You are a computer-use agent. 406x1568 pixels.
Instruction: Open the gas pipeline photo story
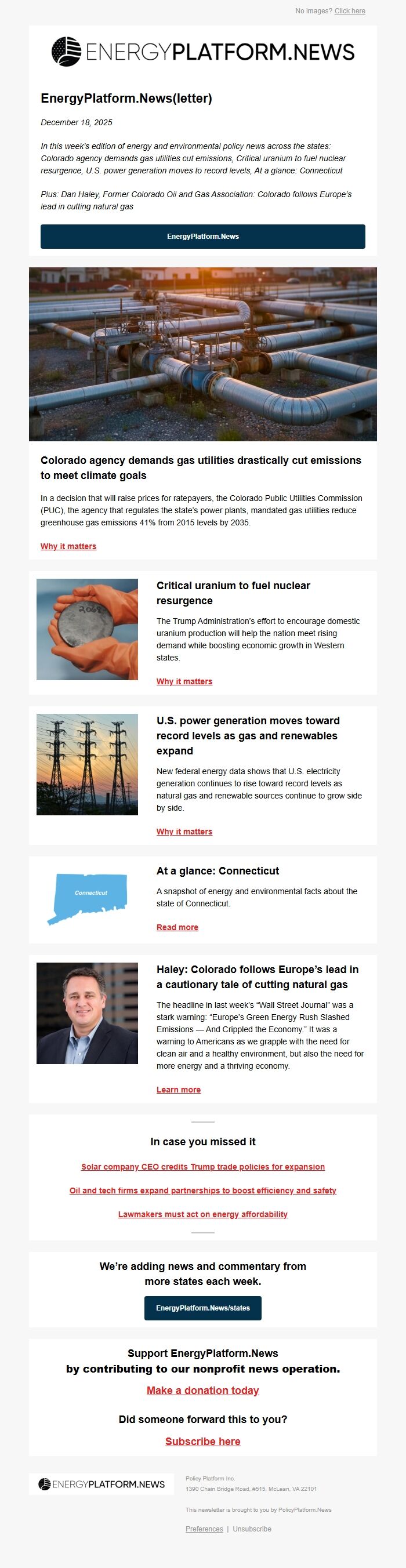(202, 354)
